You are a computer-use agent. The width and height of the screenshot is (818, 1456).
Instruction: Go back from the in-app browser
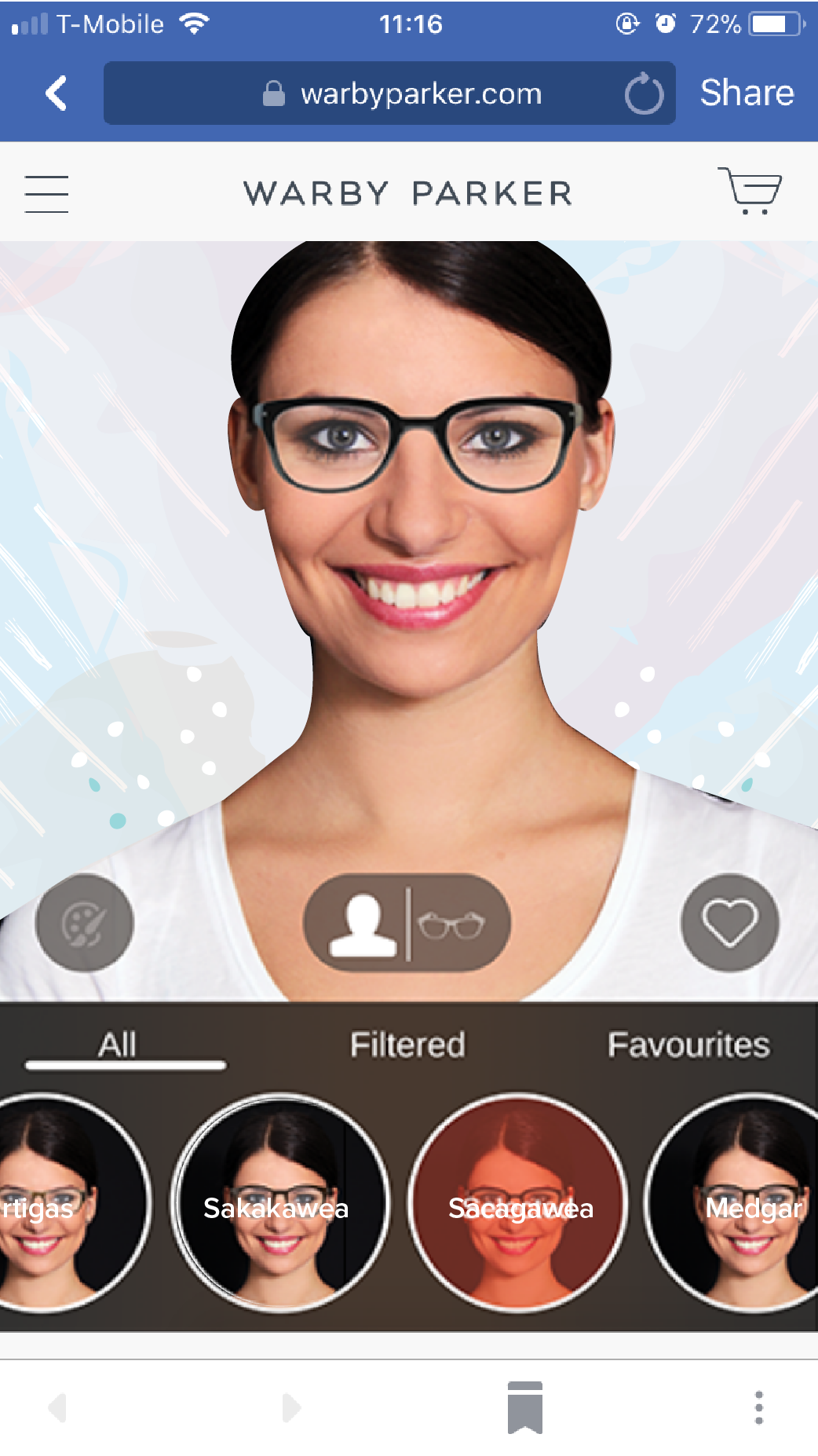pyautogui.click(x=56, y=93)
